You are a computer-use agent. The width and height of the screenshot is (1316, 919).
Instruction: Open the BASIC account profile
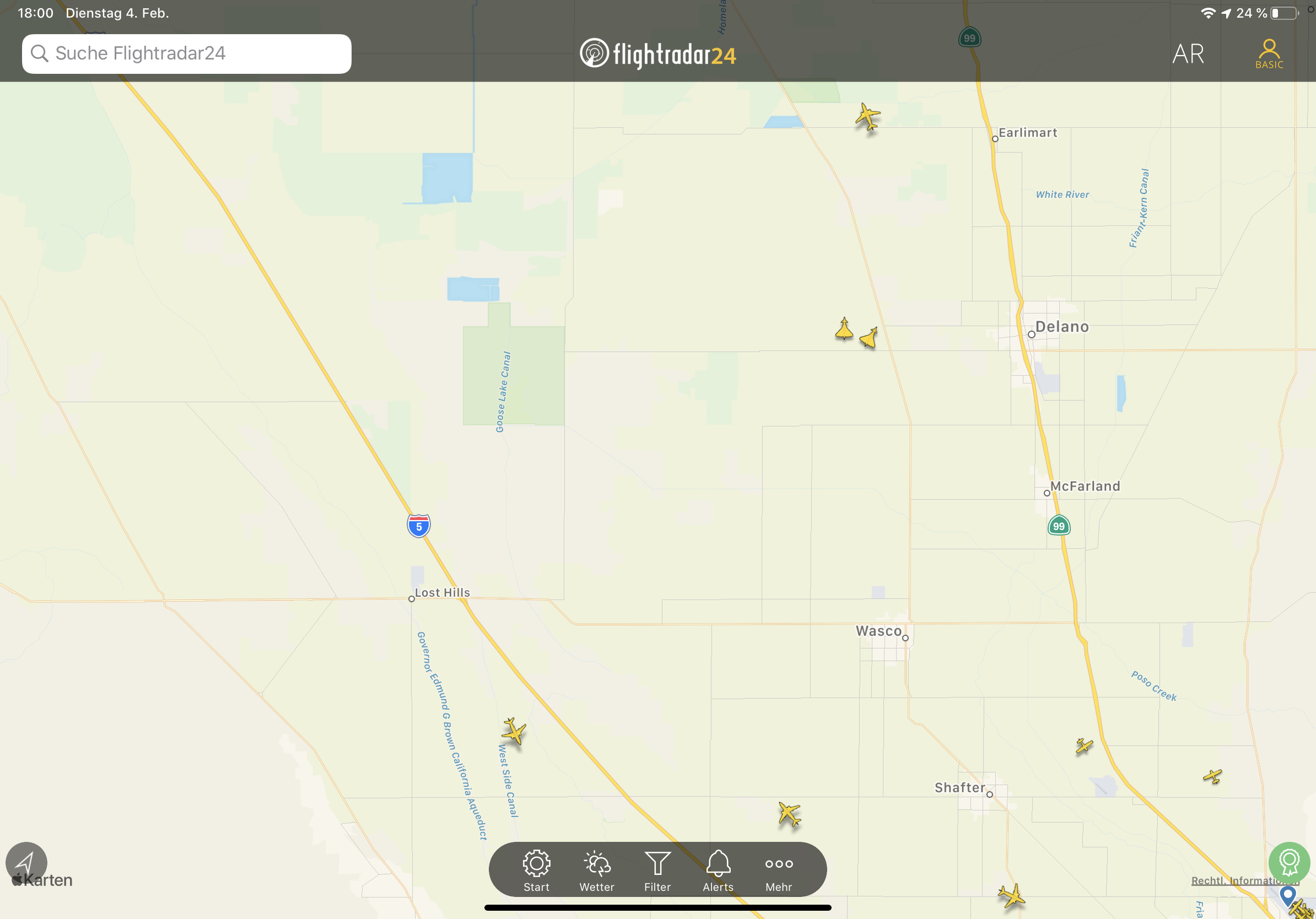[1269, 54]
